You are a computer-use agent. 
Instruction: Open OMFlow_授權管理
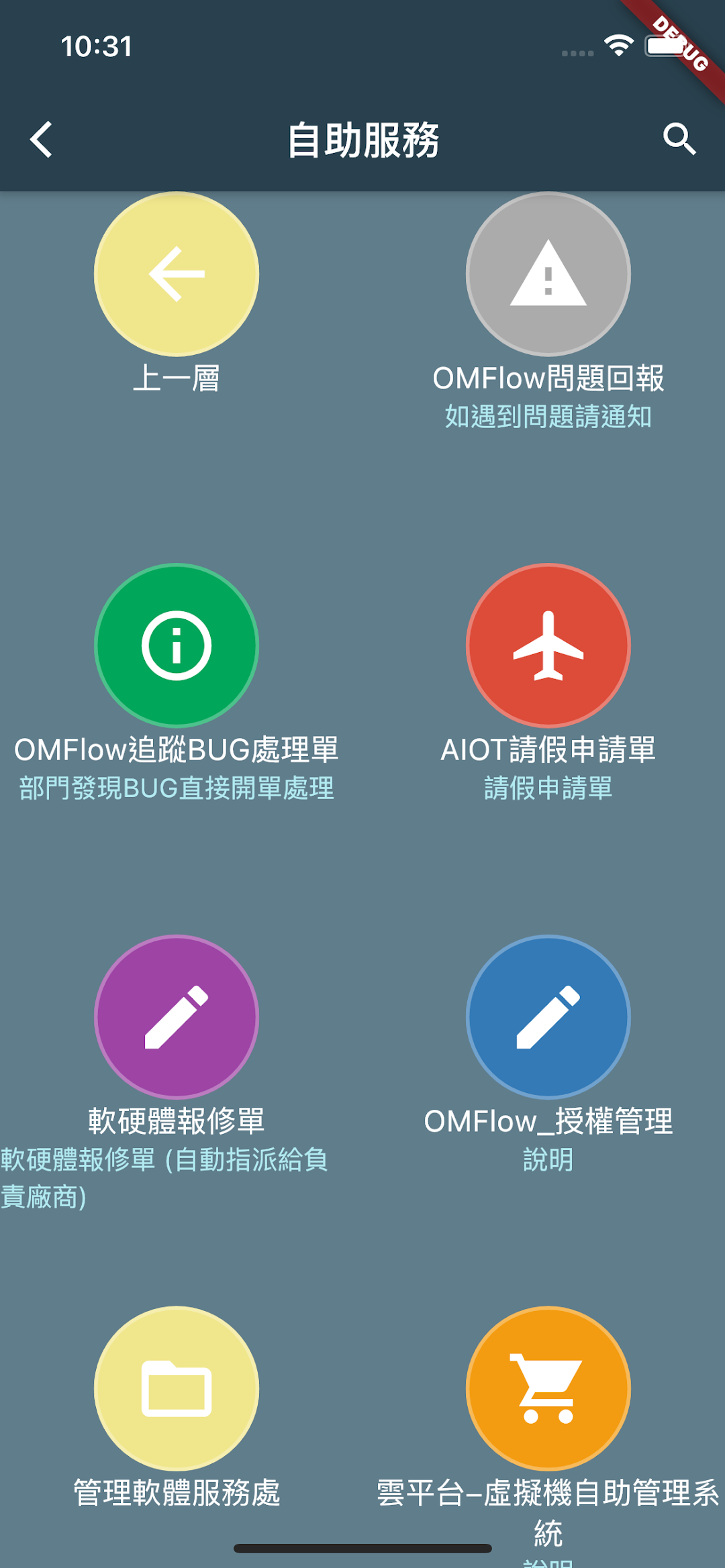tap(548, 1017)
